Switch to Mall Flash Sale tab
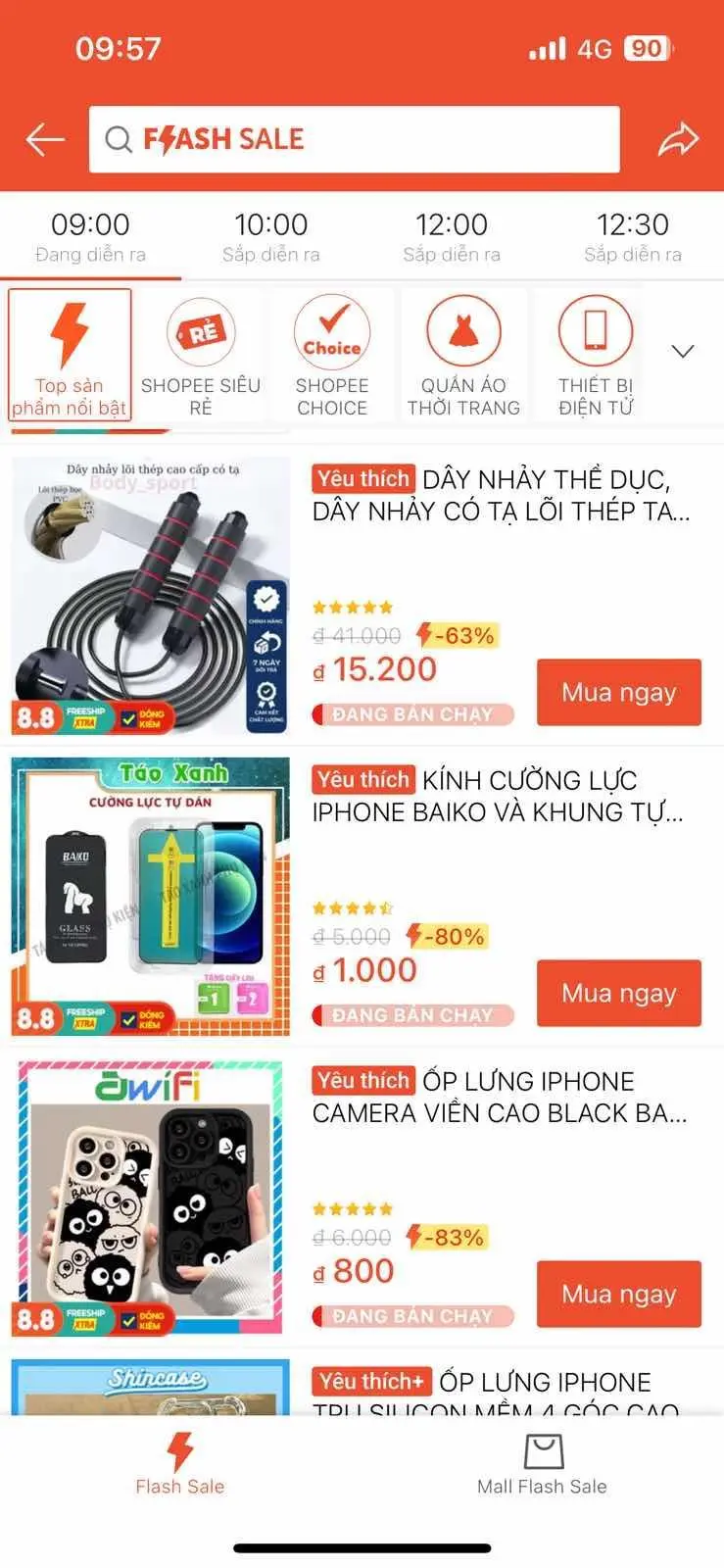724x1568 pixels. coord(542,1465)
